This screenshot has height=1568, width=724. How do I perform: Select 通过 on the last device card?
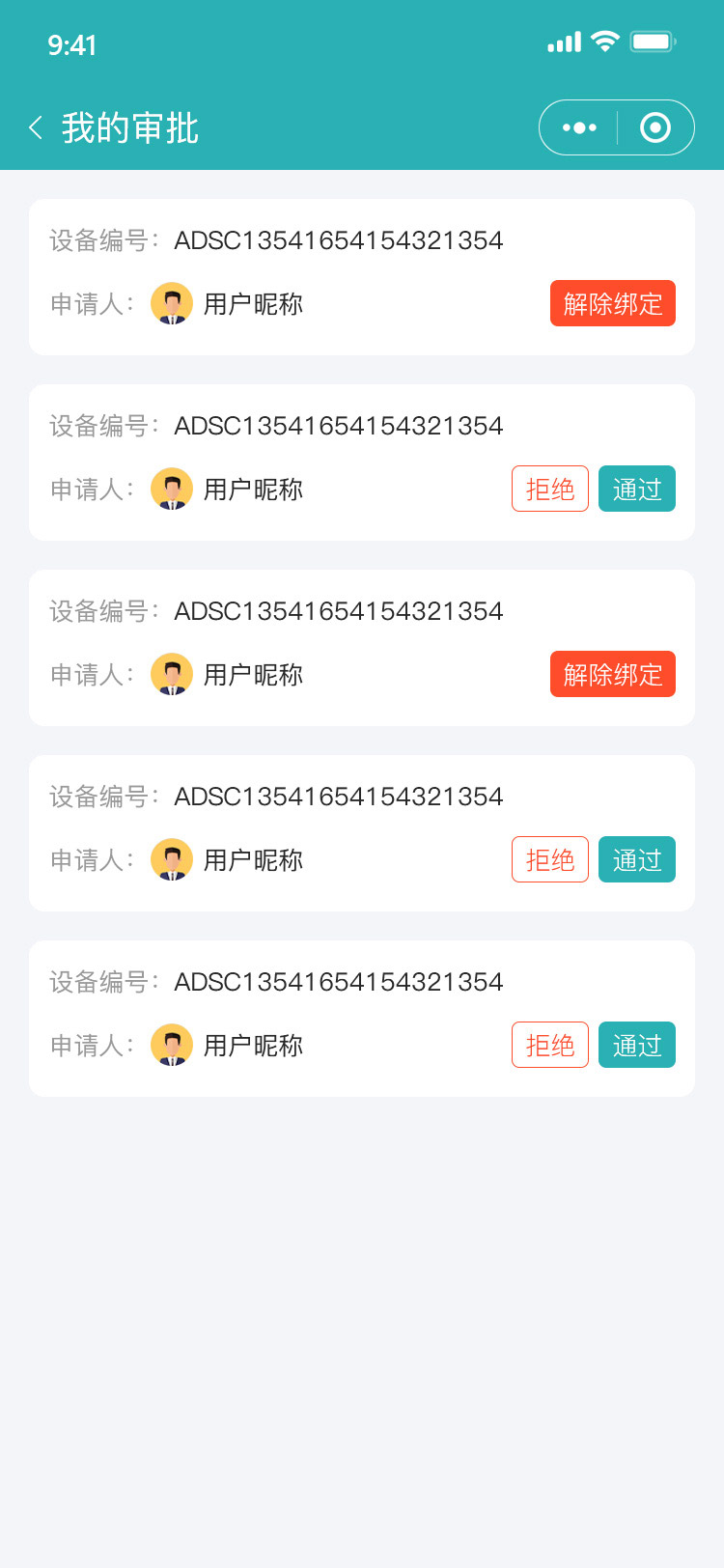pos(637,1045)
